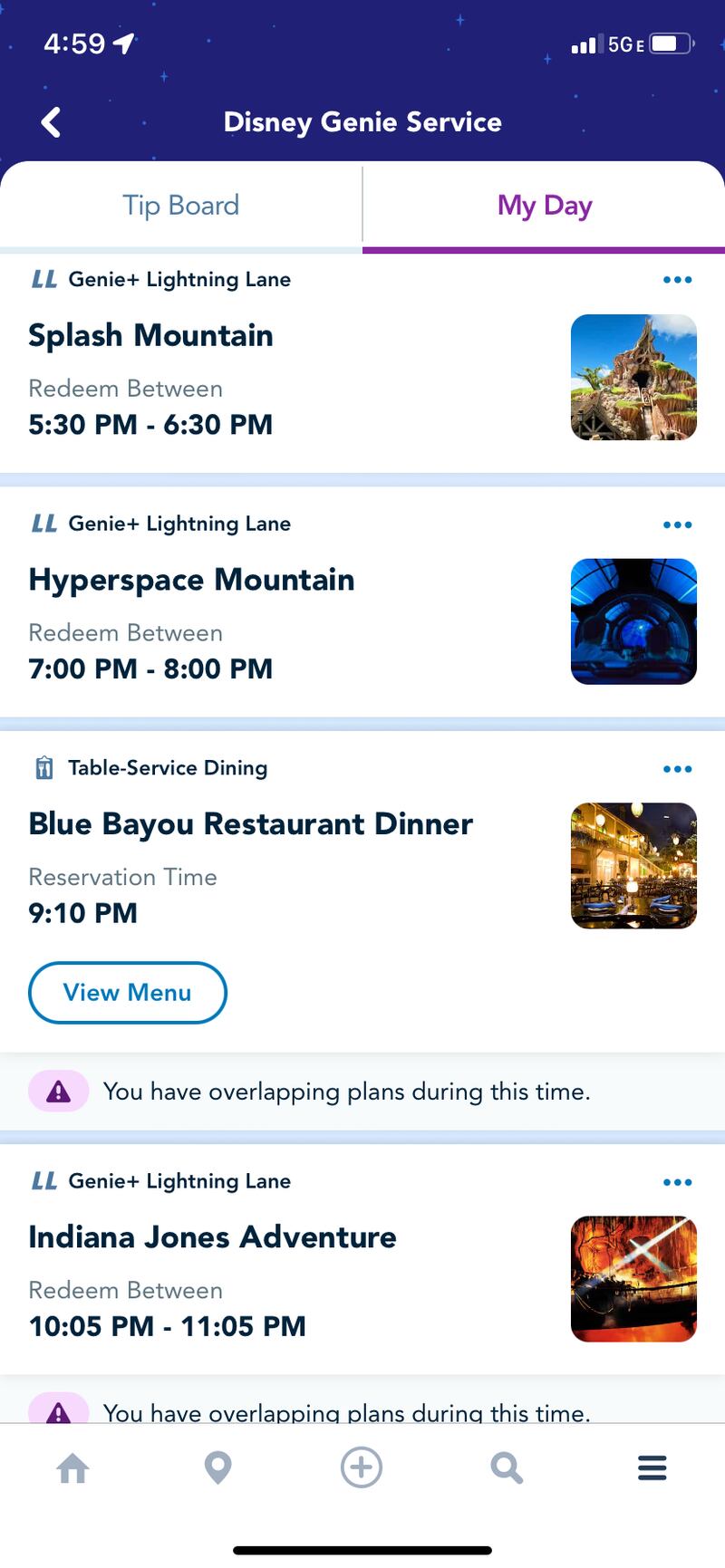Open search using the magnifying glass icon
The height and width of the screenshot is (1568, 725).
tap(506, 1467)
